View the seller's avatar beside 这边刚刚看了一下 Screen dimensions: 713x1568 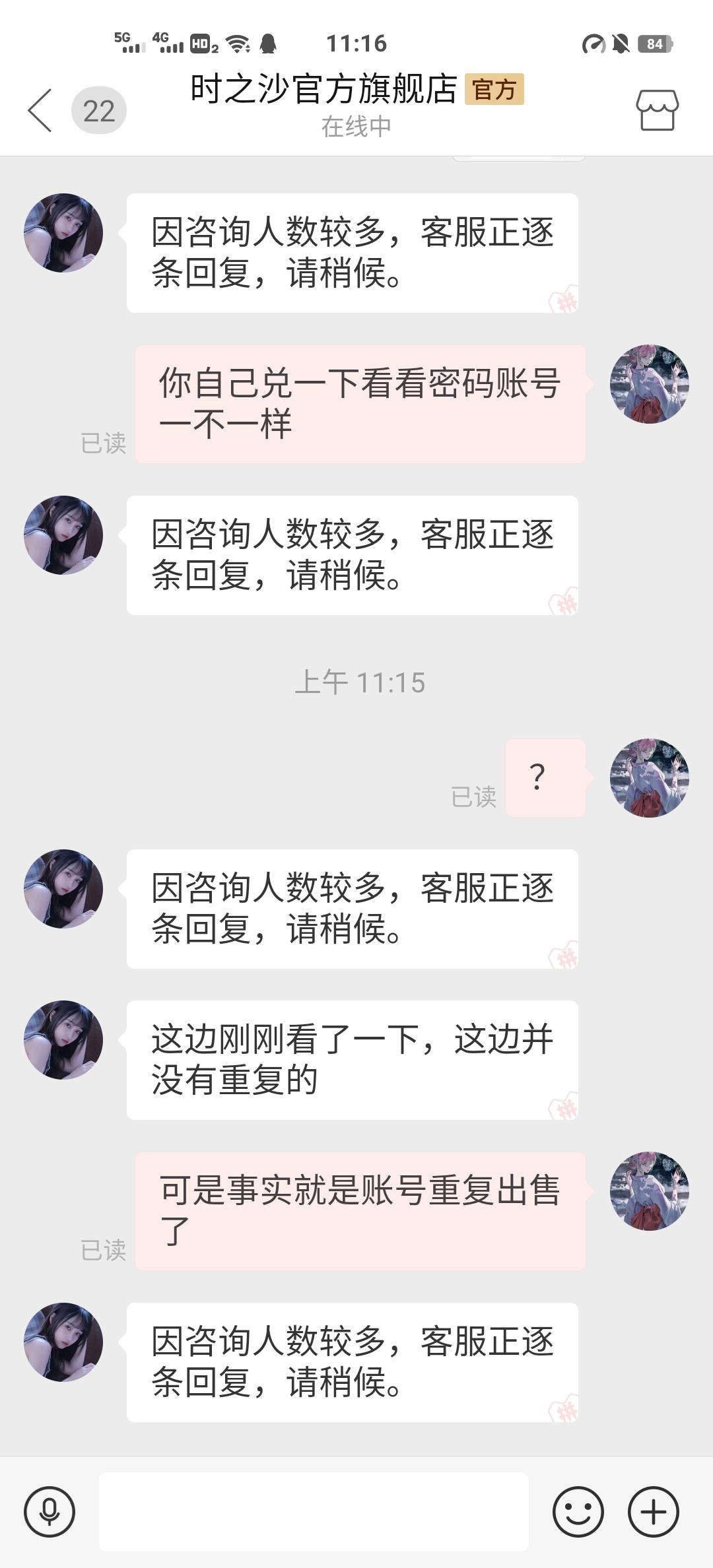(63, 1039)
